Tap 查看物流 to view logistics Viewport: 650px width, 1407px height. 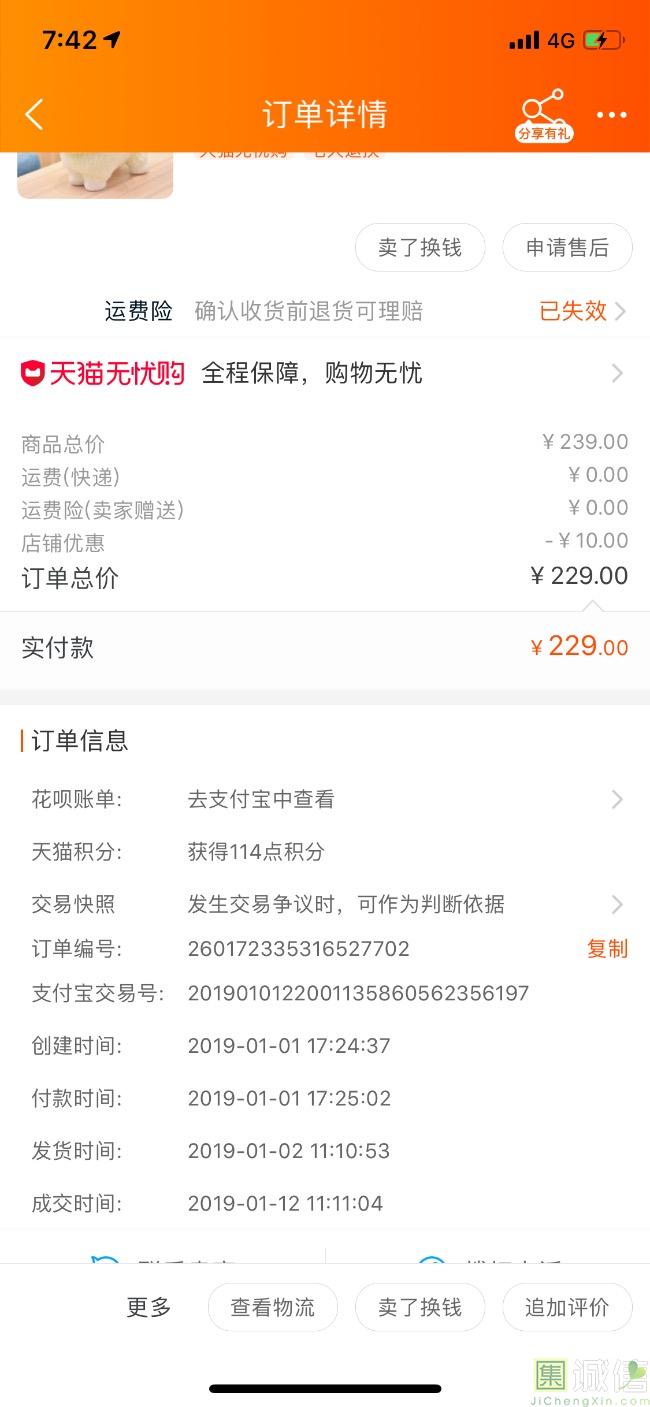pos(273,1307)
